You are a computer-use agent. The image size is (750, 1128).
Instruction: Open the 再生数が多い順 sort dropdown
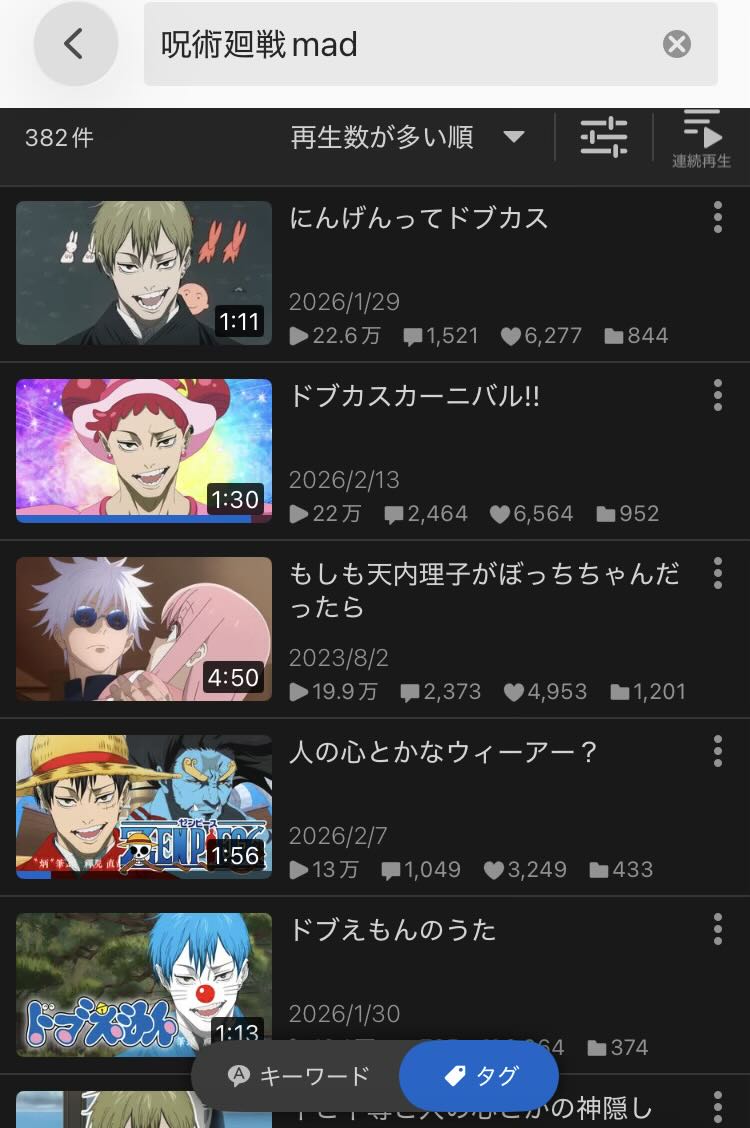tap(407, 137)
